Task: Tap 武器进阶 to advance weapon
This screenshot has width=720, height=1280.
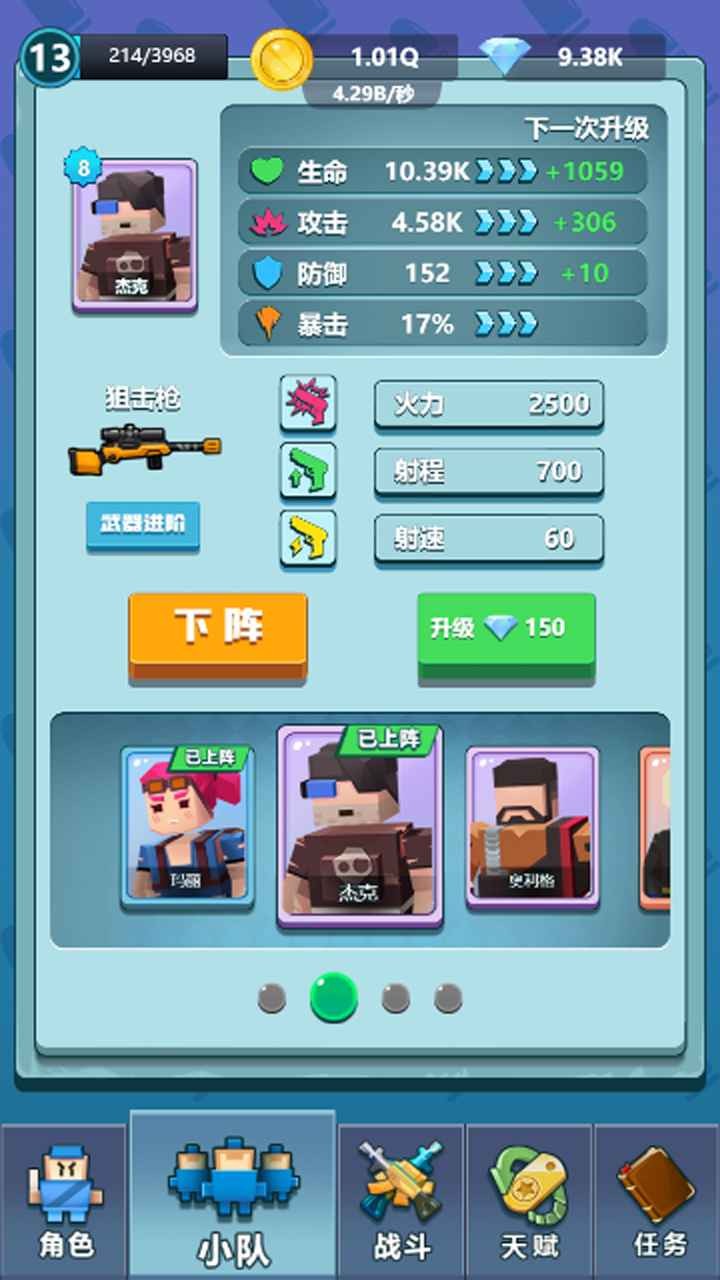Action: [x=142, y=524]
